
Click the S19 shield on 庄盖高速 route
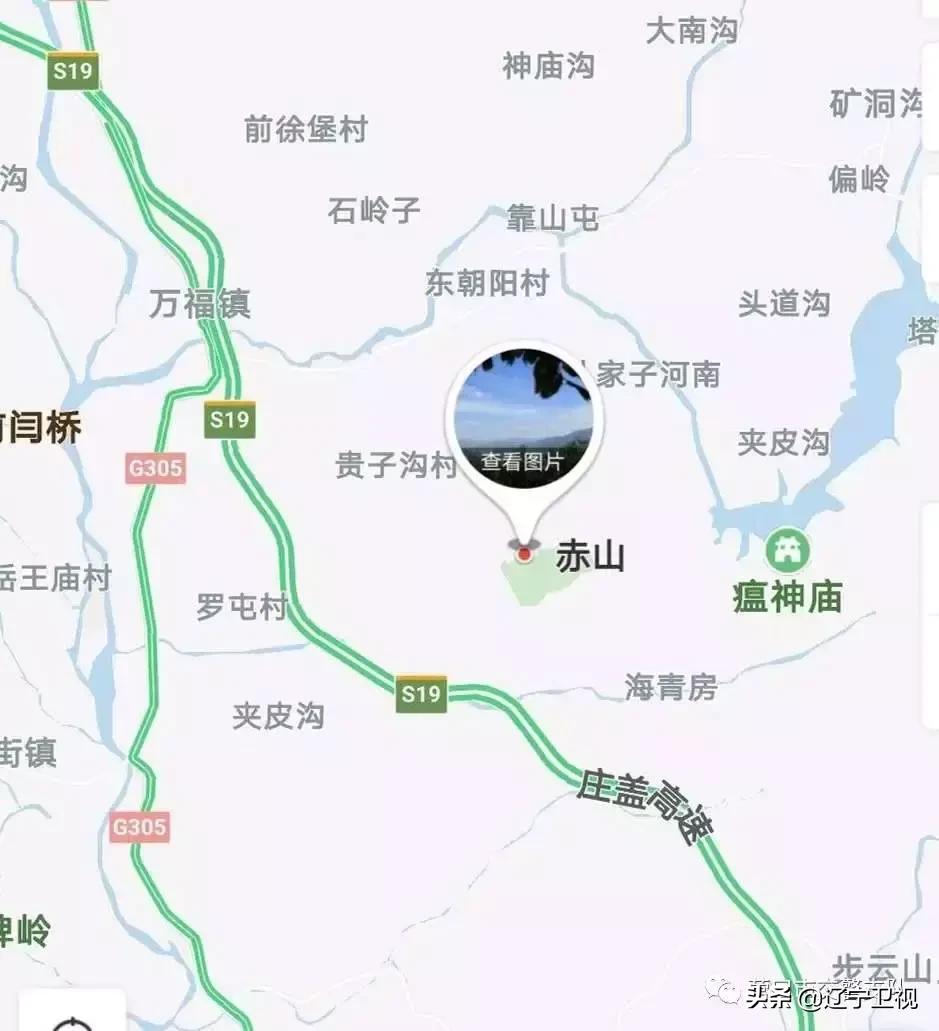(x=419, y=692)
